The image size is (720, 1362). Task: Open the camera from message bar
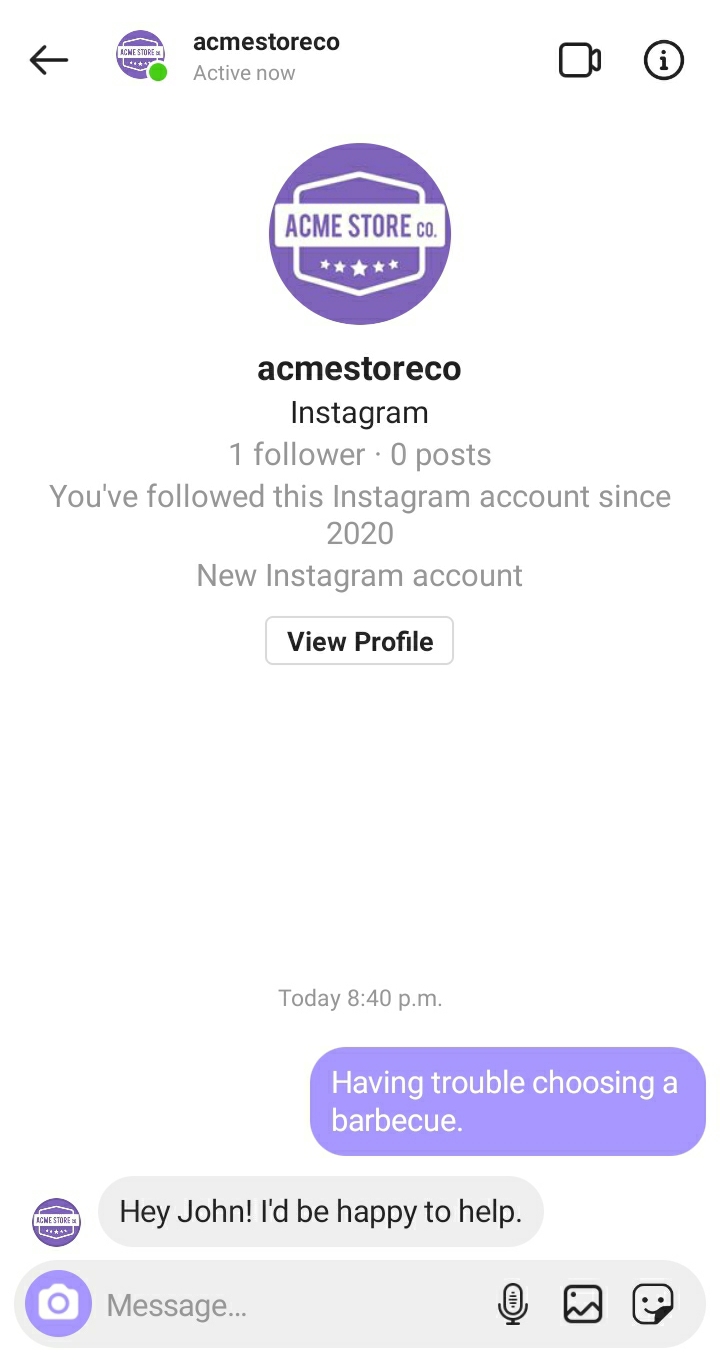point(58,1304)
